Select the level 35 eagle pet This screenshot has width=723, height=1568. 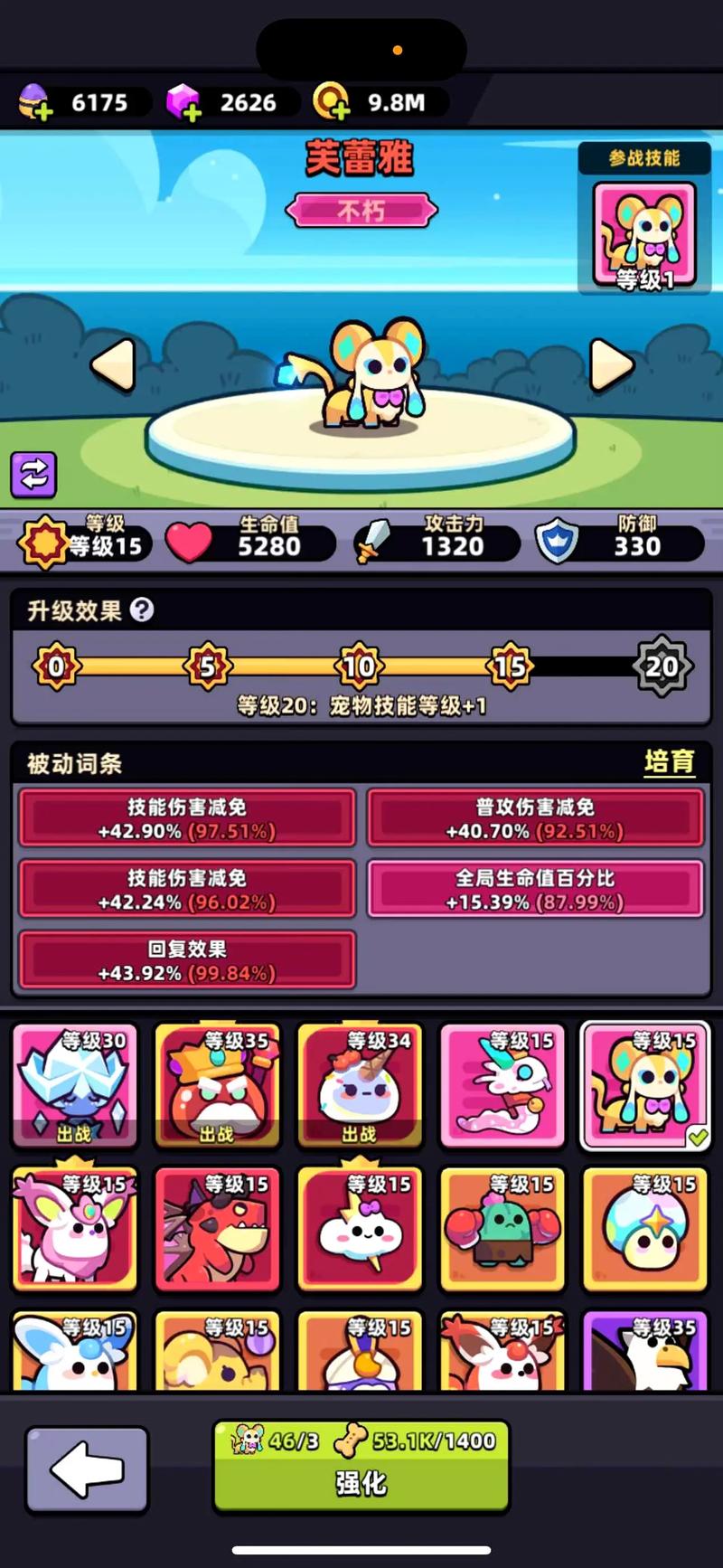[644, 1352]
